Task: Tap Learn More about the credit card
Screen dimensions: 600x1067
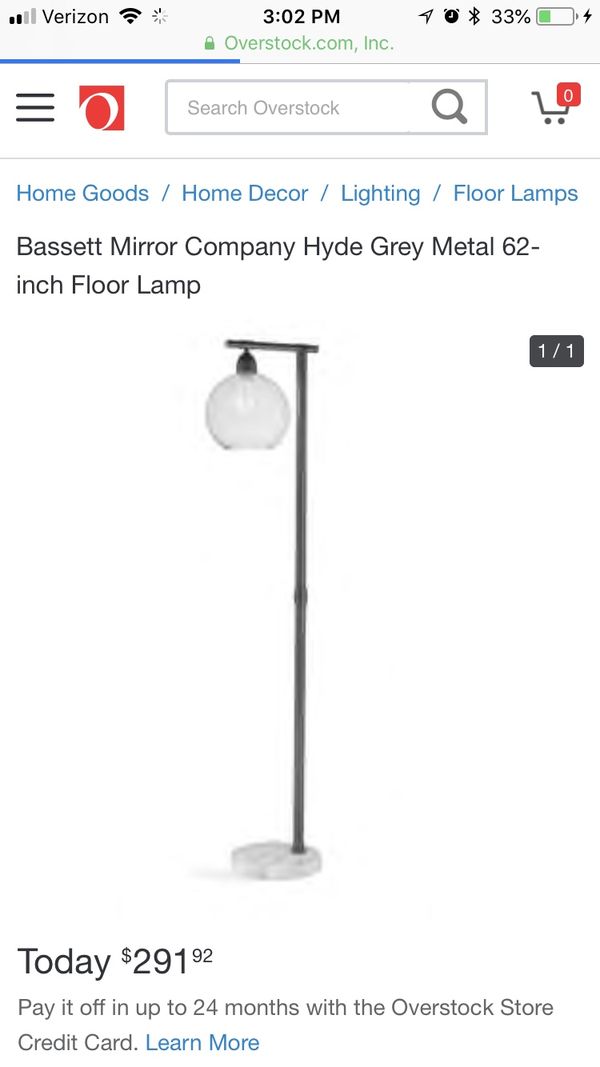Action: tap(202, 1043)
